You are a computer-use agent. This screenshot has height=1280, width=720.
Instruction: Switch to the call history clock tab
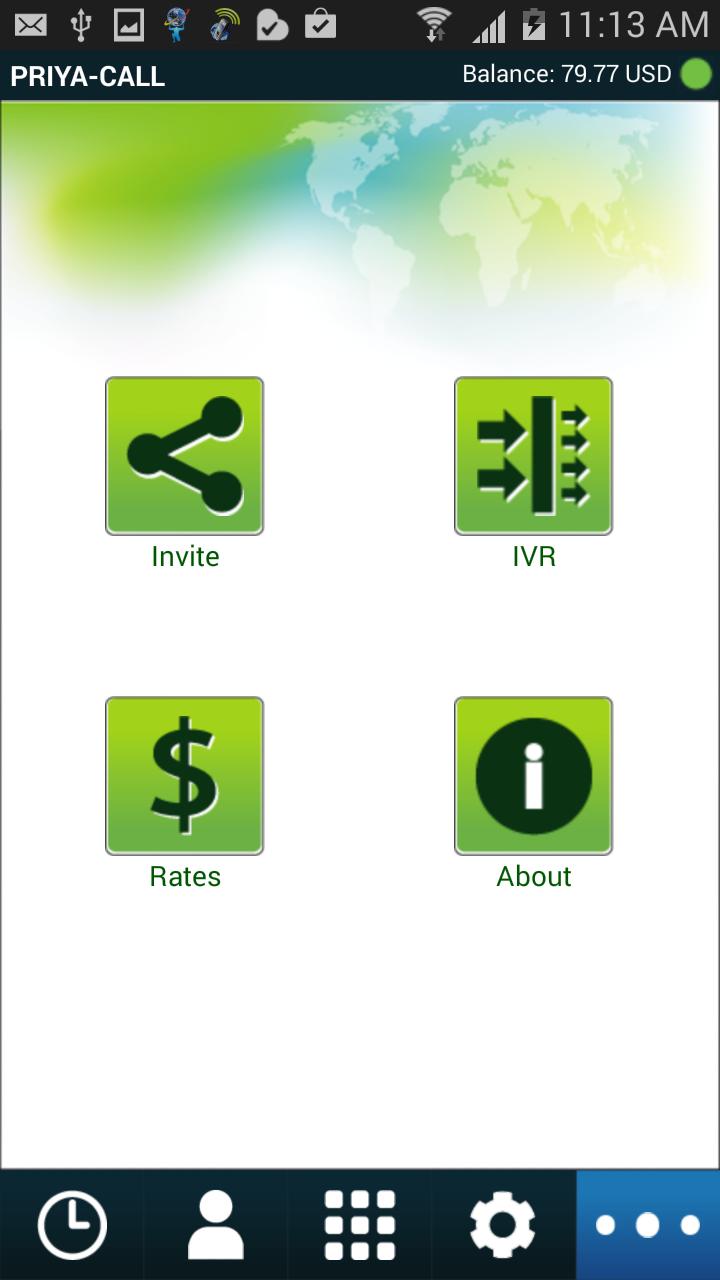(72, 1224)
